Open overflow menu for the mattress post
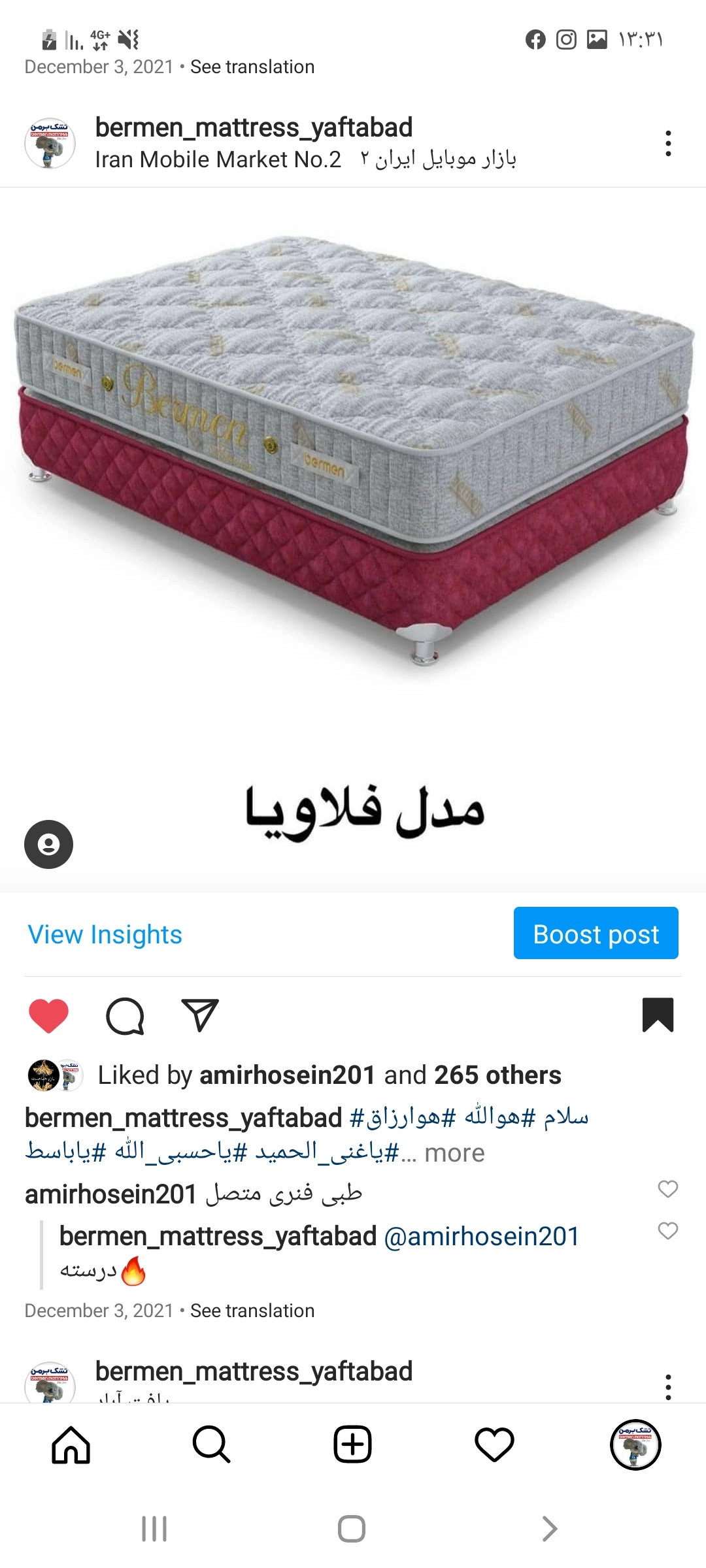The image size is (706, 1568). pyautogui.click(x=667, y=143)
